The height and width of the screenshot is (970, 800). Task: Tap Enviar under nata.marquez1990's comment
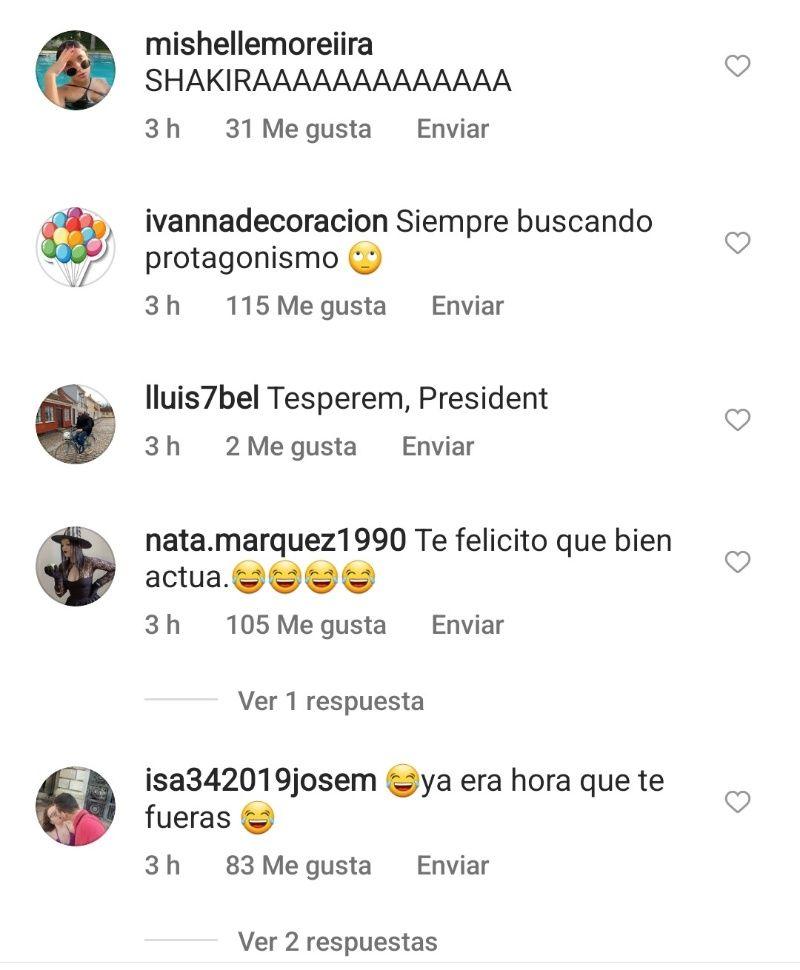pyautogui.click(x=467, y=625)
